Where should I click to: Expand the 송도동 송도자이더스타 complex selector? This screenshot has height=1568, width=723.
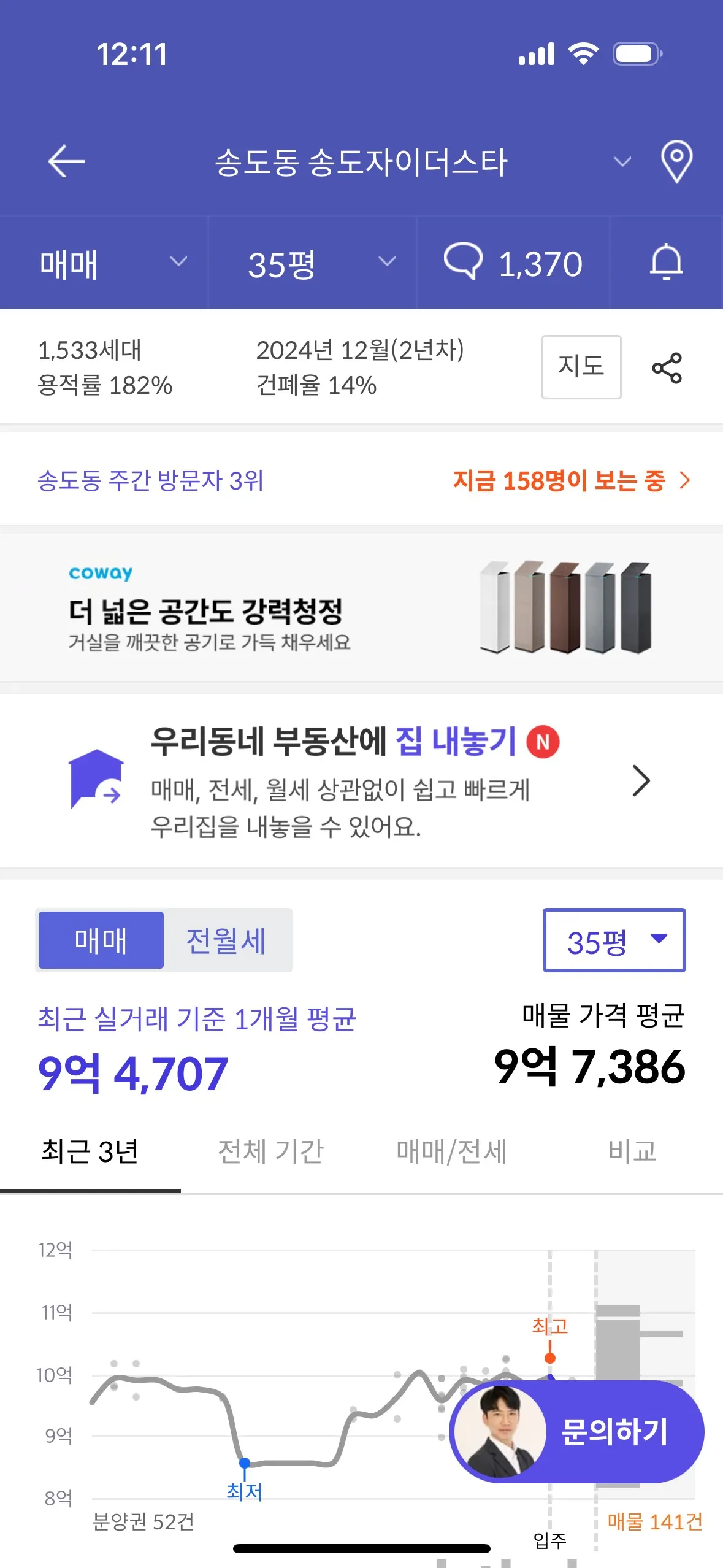pyautogui.click(x=622, y=162)
